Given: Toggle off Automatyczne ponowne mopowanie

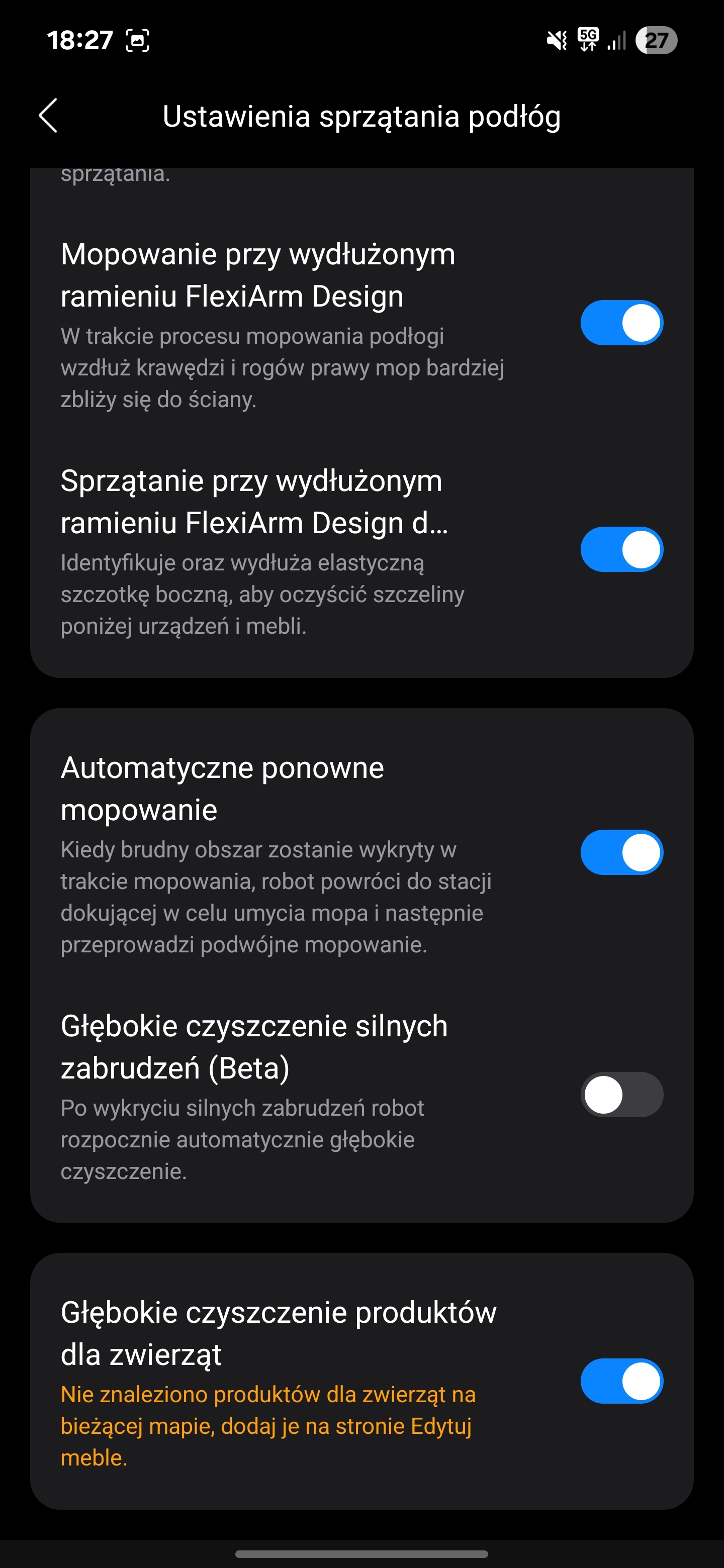Looking at the screenshot, I should [622, 852].
